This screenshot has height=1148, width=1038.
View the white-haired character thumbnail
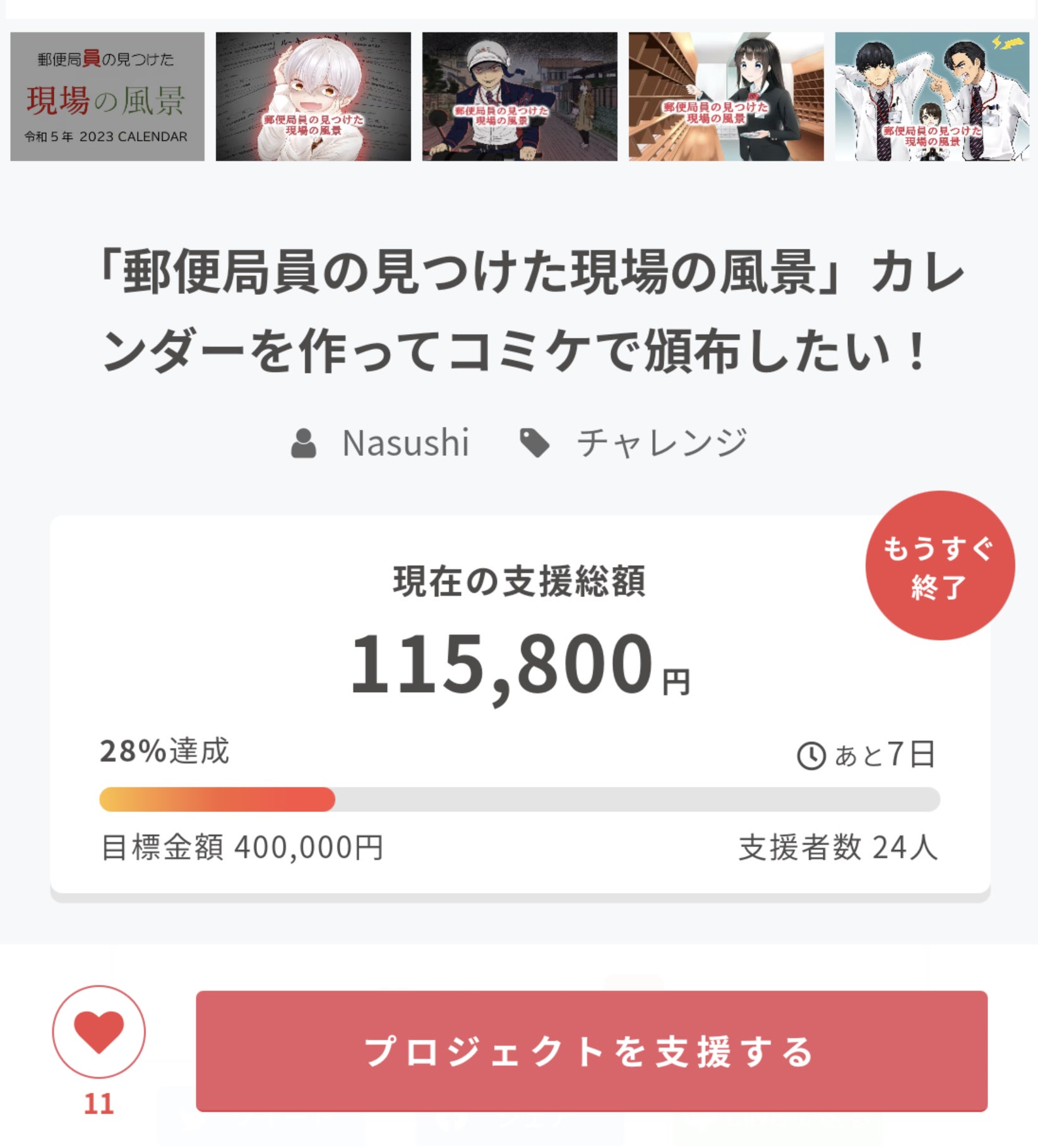(313, 97)
